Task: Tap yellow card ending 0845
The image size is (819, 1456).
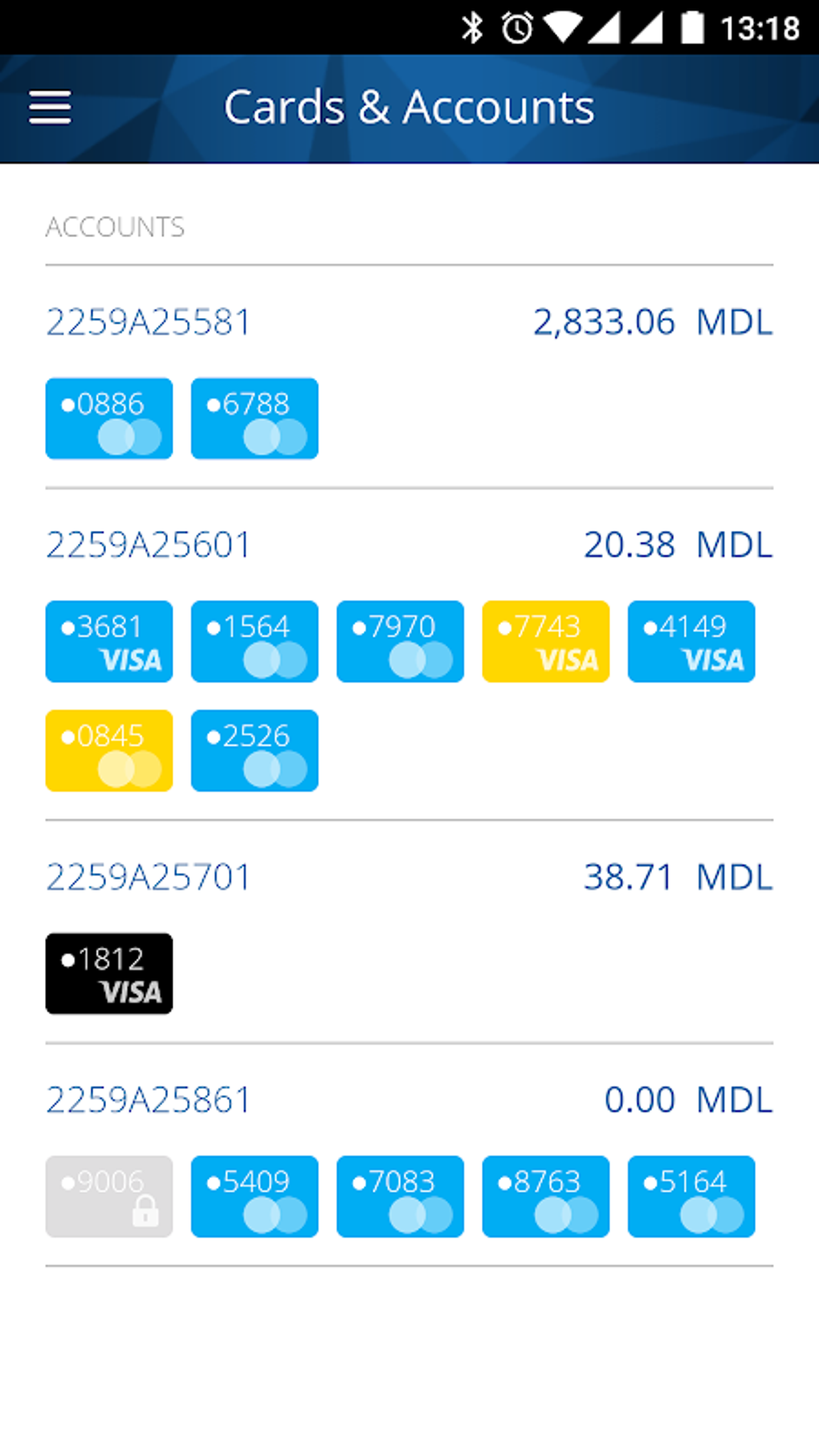Action: coord(109,751)
